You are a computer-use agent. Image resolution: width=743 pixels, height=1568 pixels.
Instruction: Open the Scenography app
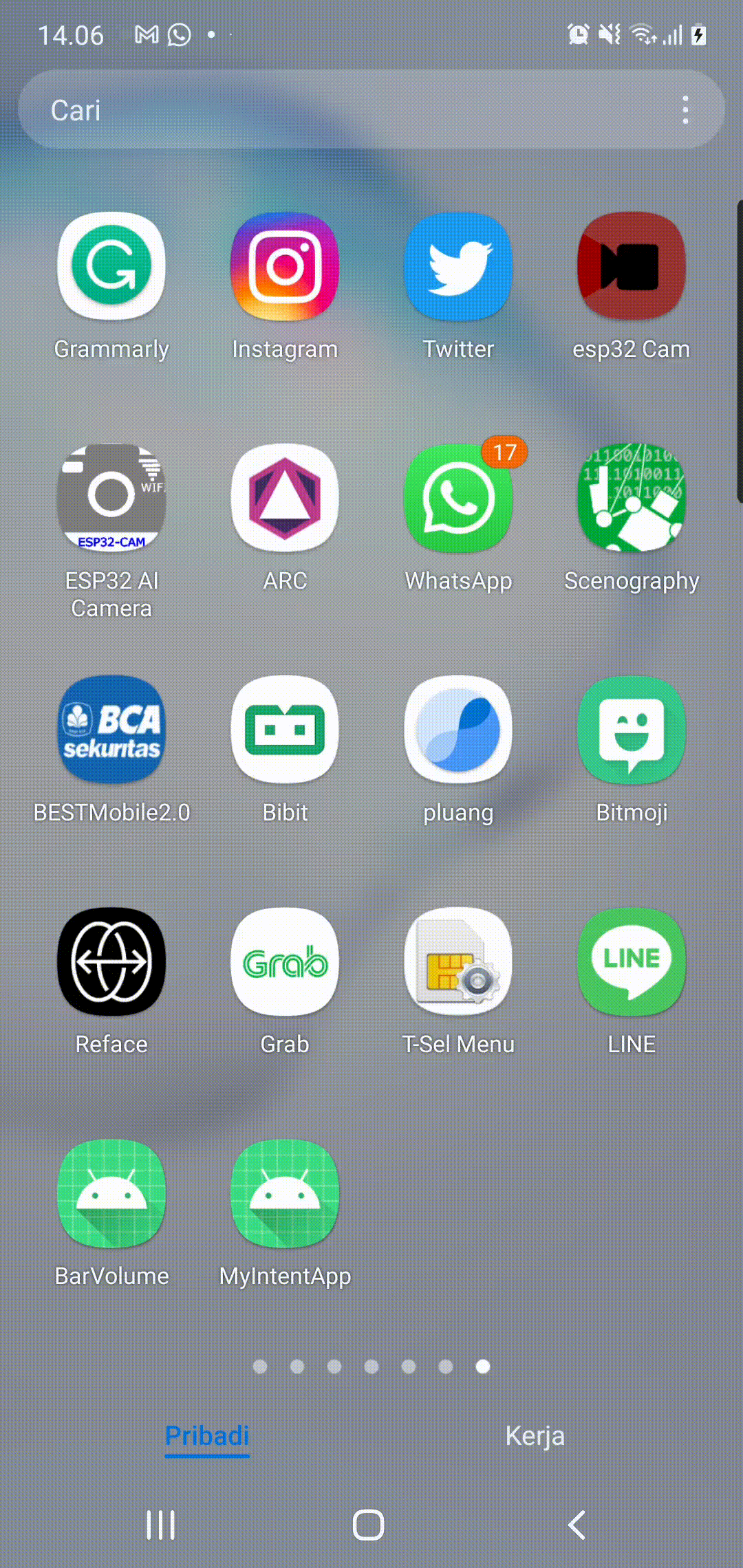[632, 499]
